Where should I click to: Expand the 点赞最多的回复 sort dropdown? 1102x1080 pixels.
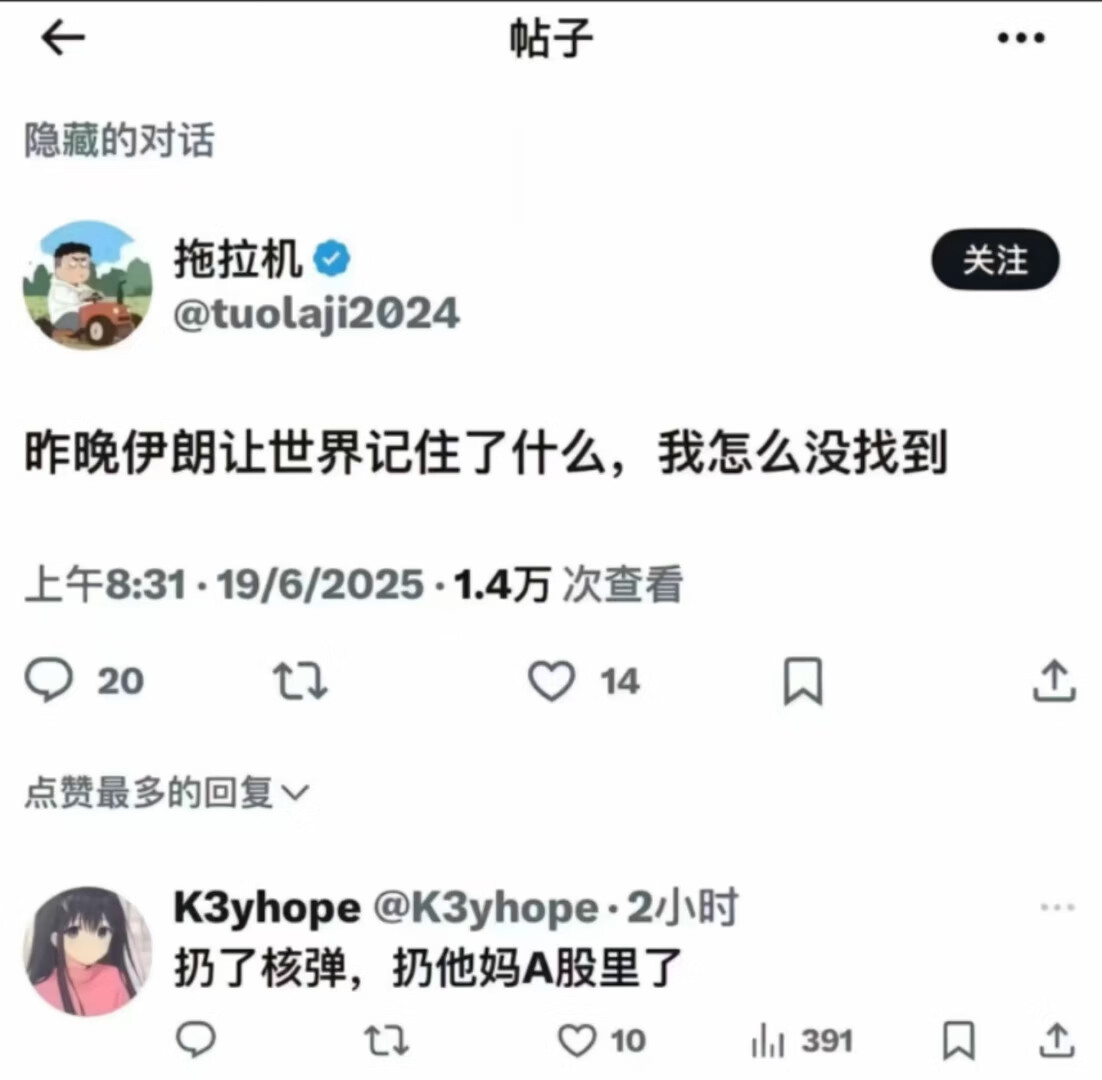coord(168,794)
